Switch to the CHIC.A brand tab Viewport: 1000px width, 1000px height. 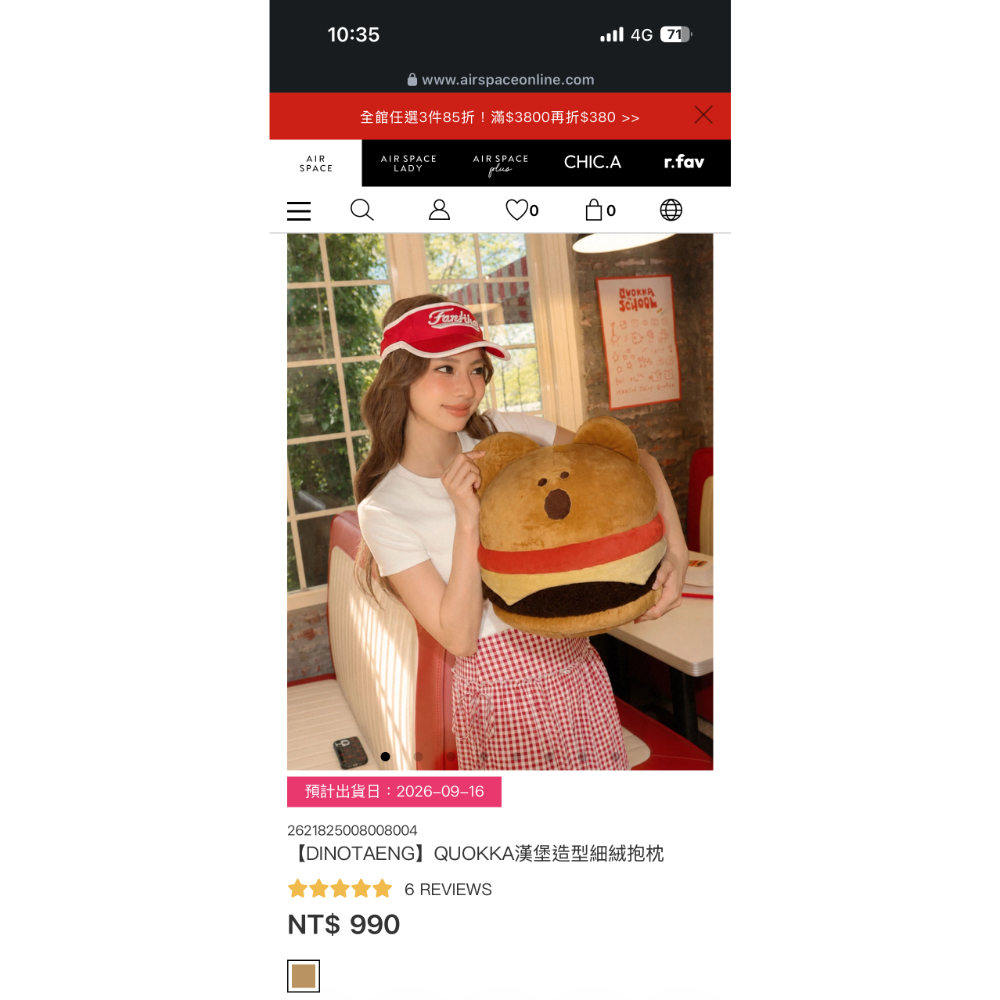[x=592, y=163]
